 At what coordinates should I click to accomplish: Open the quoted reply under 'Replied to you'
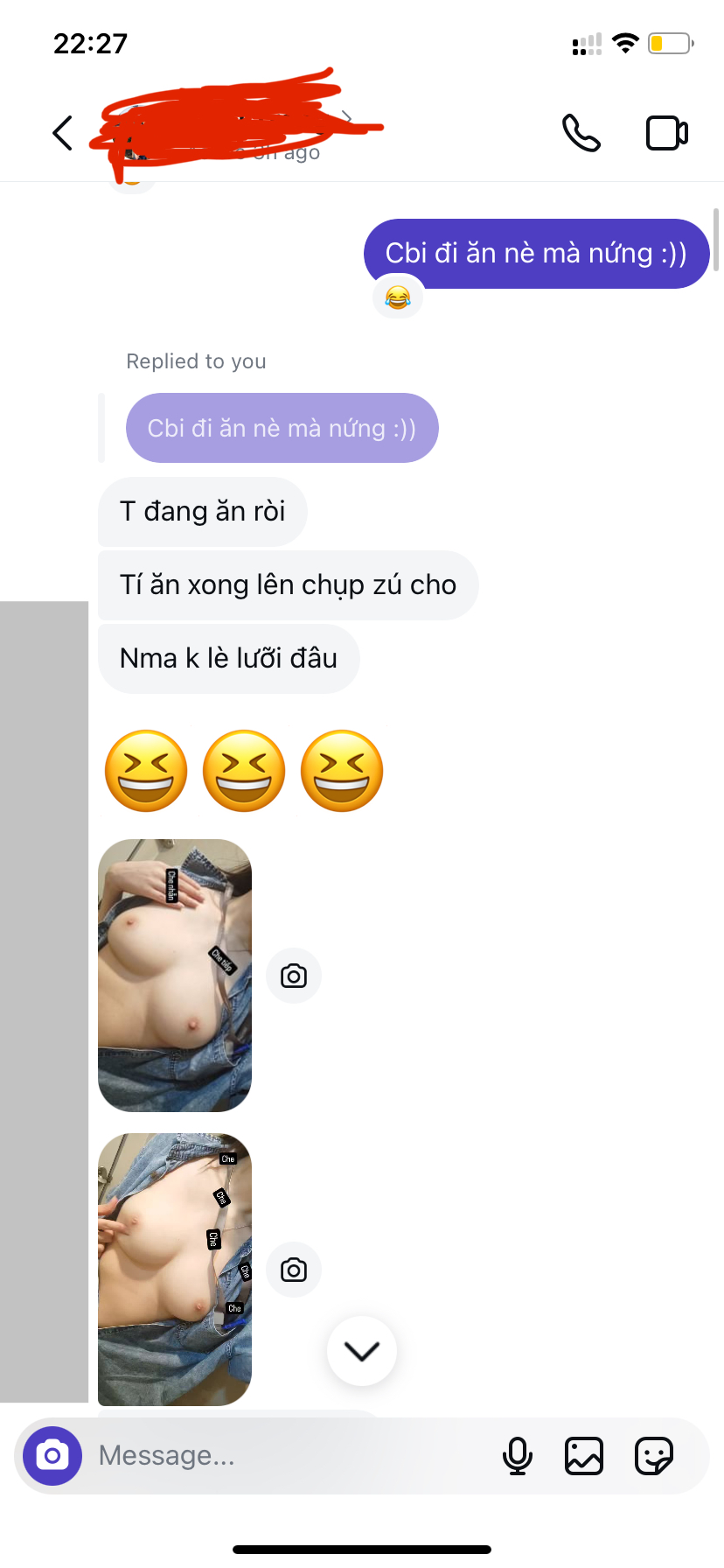point(282,428)
